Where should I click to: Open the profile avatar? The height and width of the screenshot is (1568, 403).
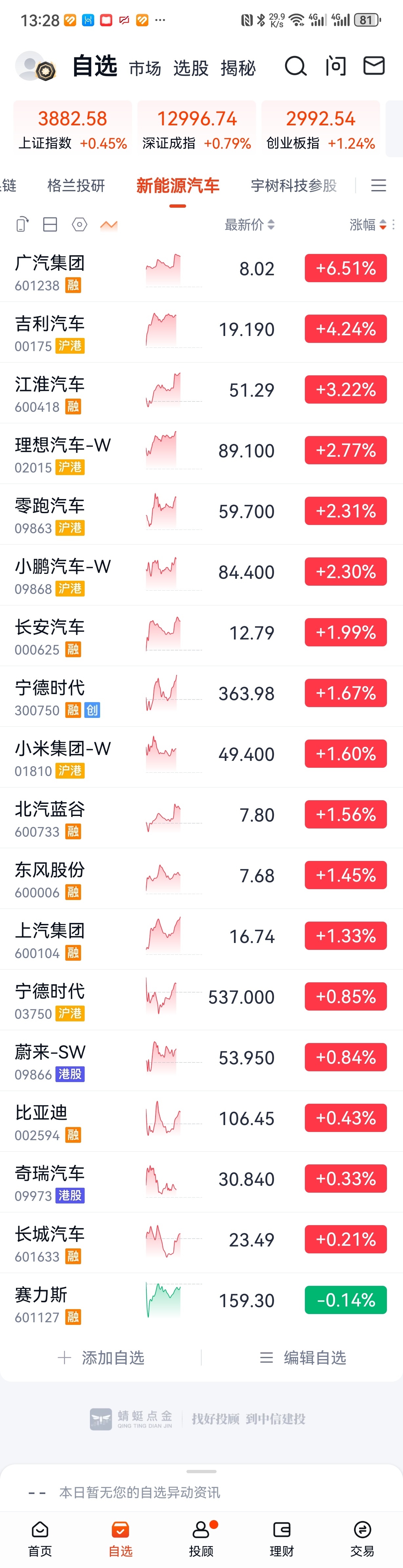coord(34,66)
